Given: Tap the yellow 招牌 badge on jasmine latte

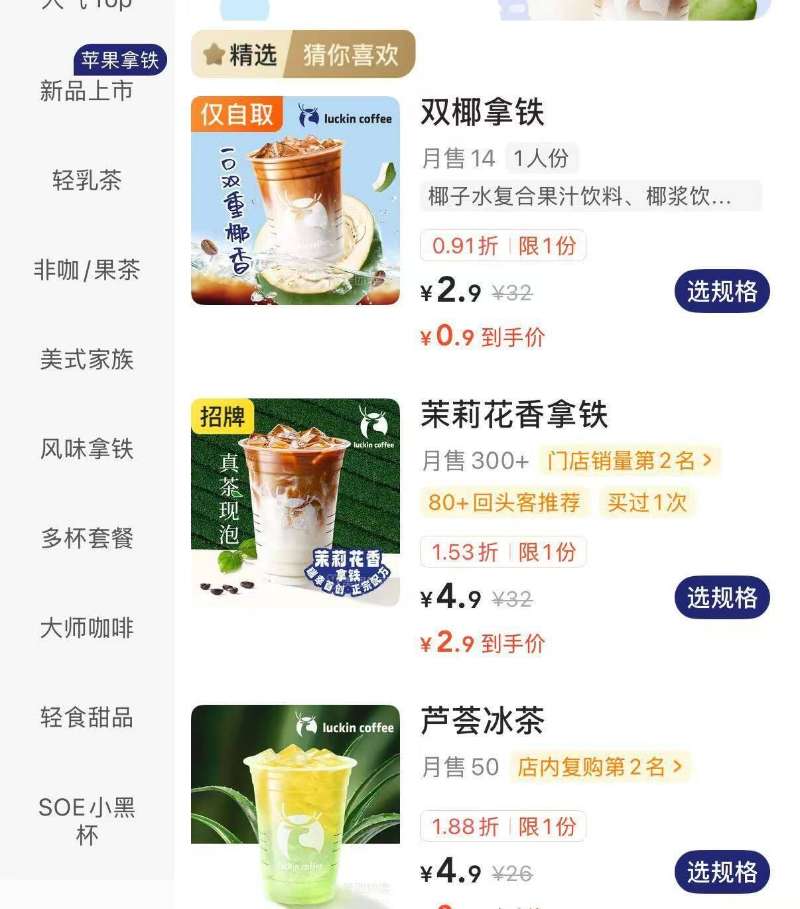Looking at the screenshot, I should (x=222, y=418).
